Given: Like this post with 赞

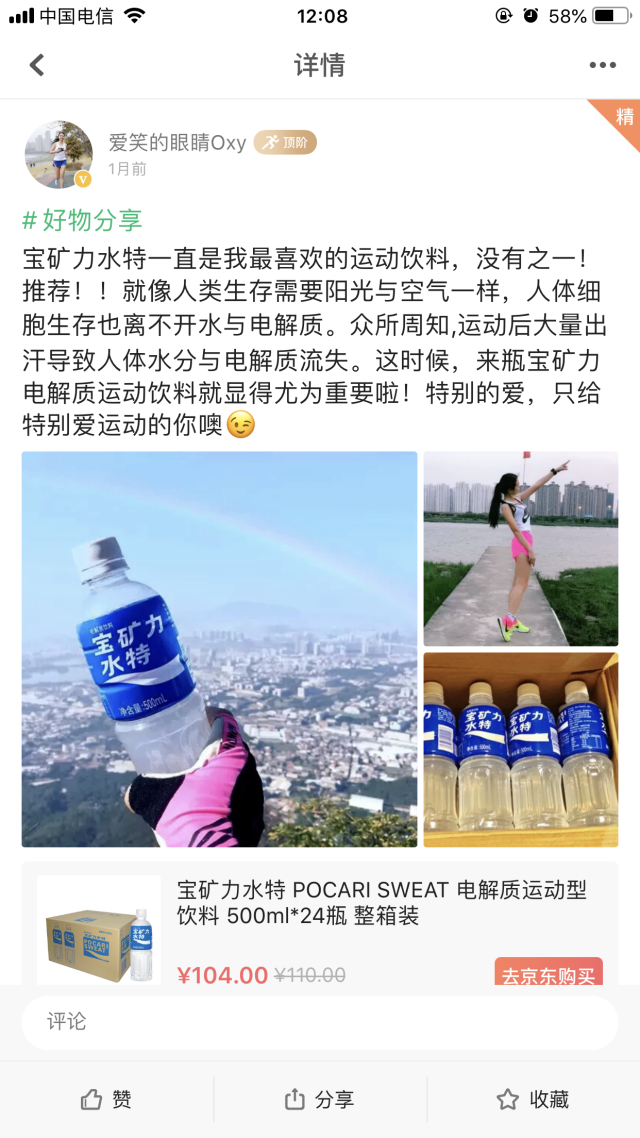Looking at the screenshot, I should pos(106,1100).
